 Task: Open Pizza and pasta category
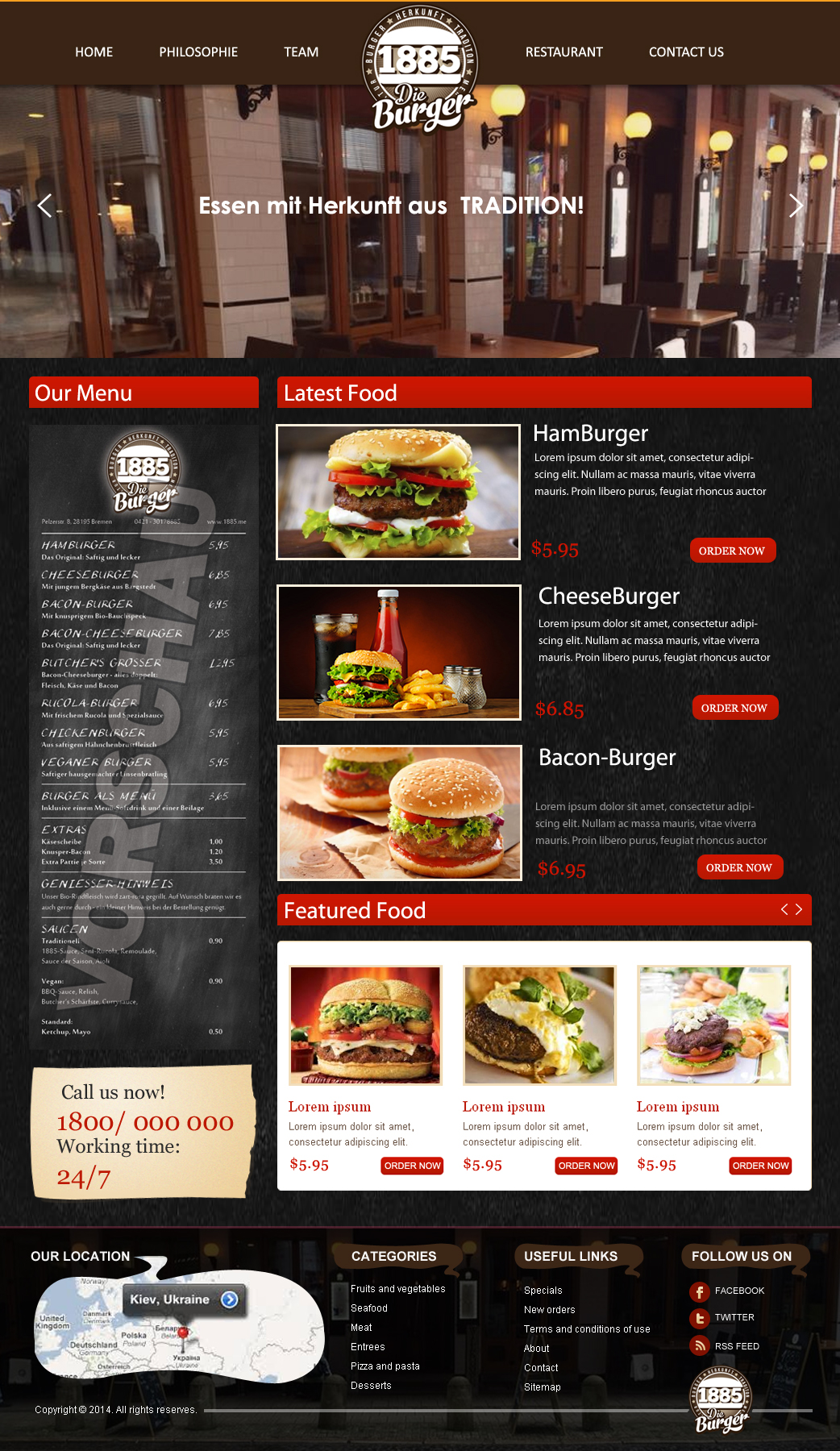pyautogui.click(x=385, y=1366)
